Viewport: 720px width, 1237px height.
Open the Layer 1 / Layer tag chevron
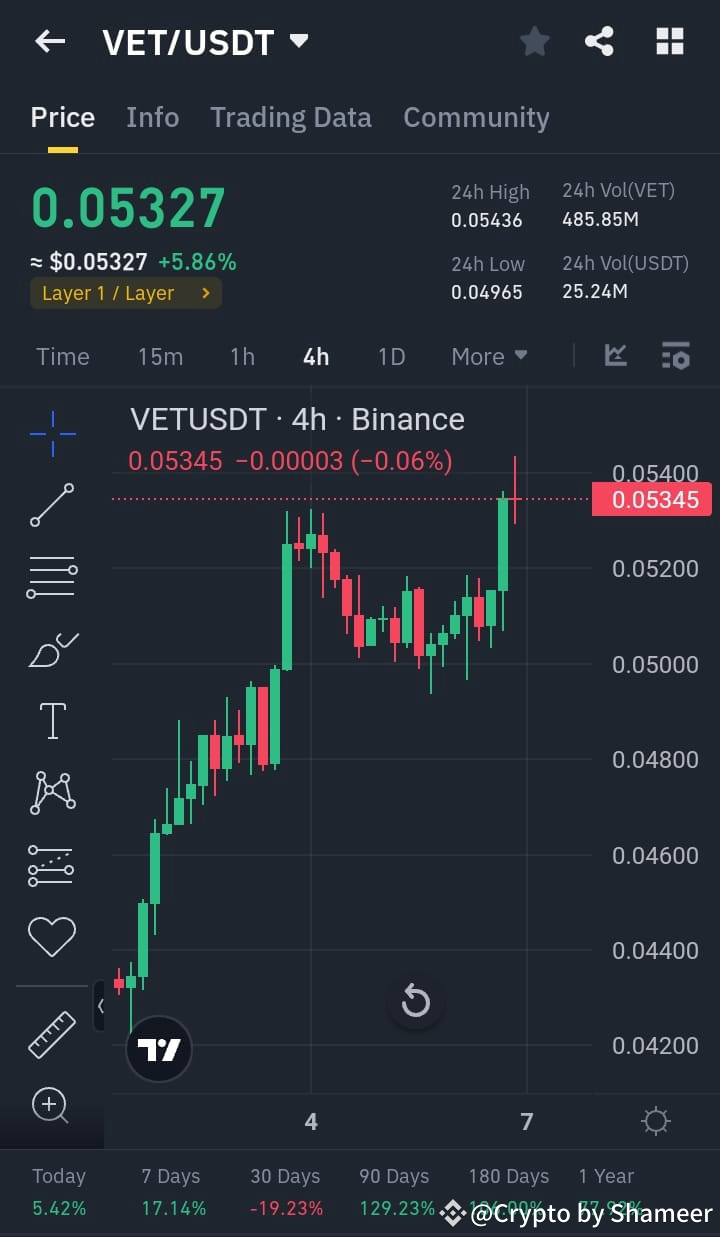207,294
